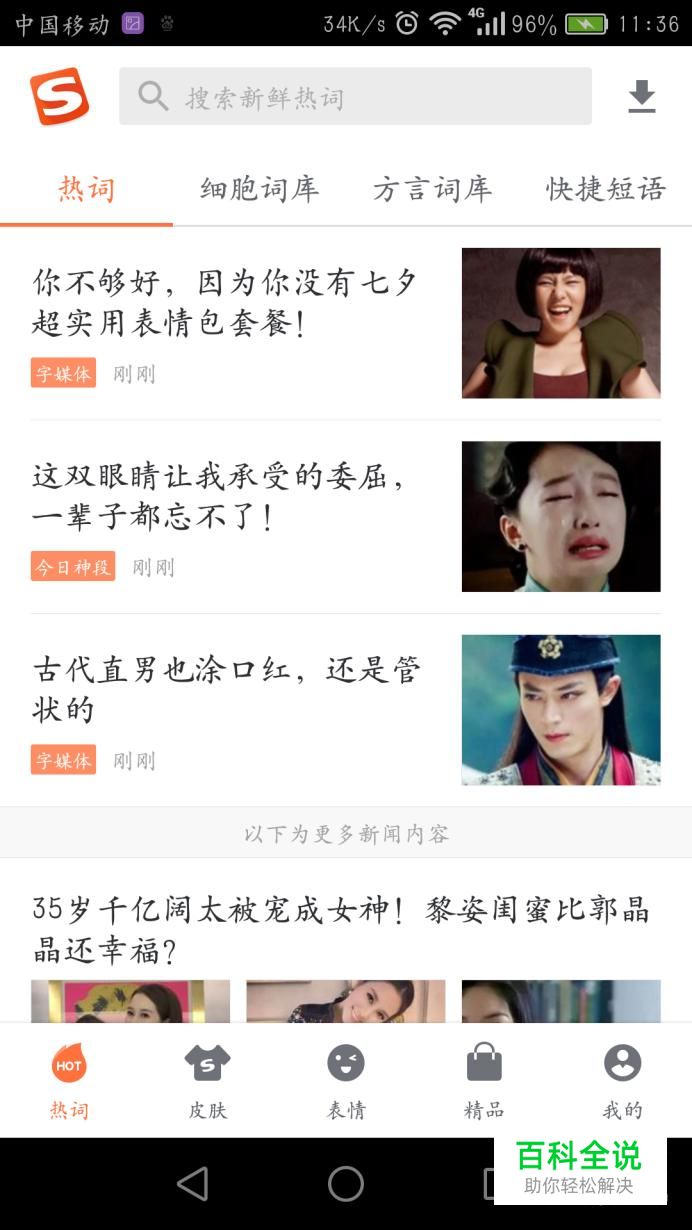Open the article about 七夕超实用表情包套餐

pos(225,302)
